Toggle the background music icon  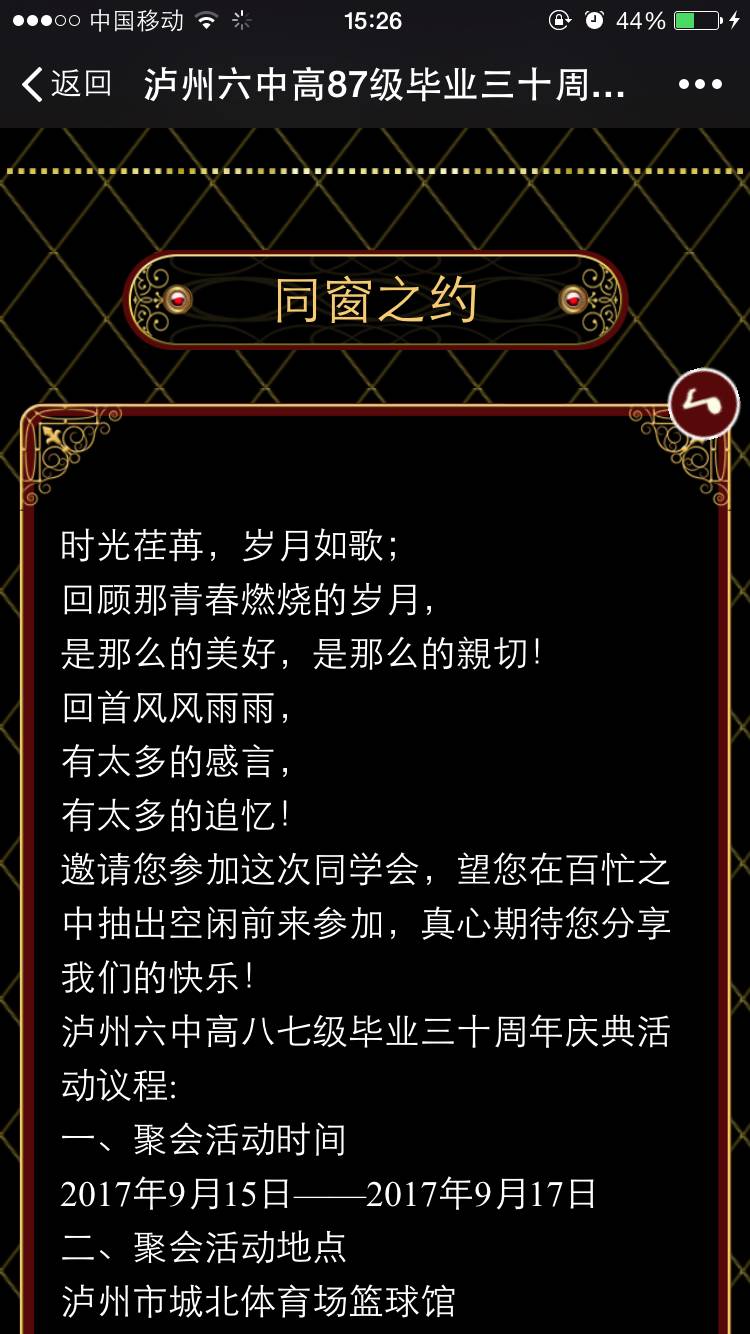click(x=703, y=404)
